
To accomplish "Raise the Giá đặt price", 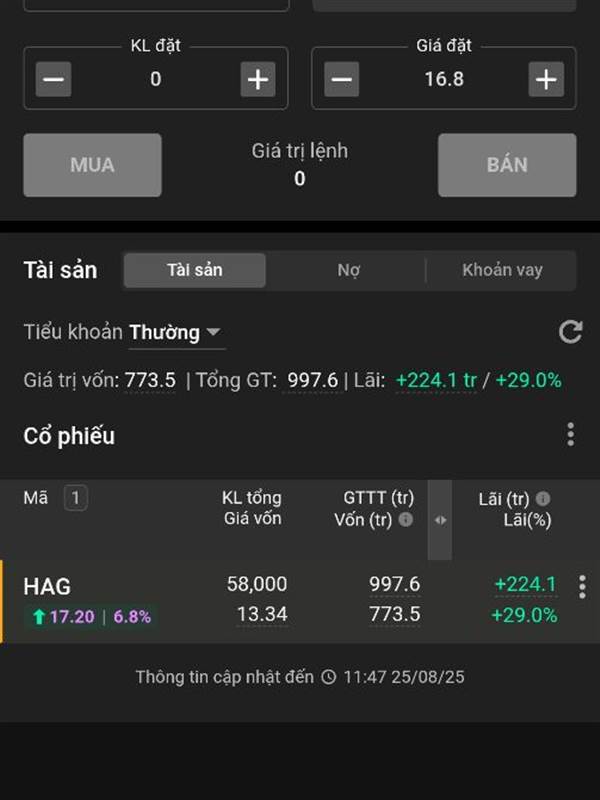I will pos(546,79).
